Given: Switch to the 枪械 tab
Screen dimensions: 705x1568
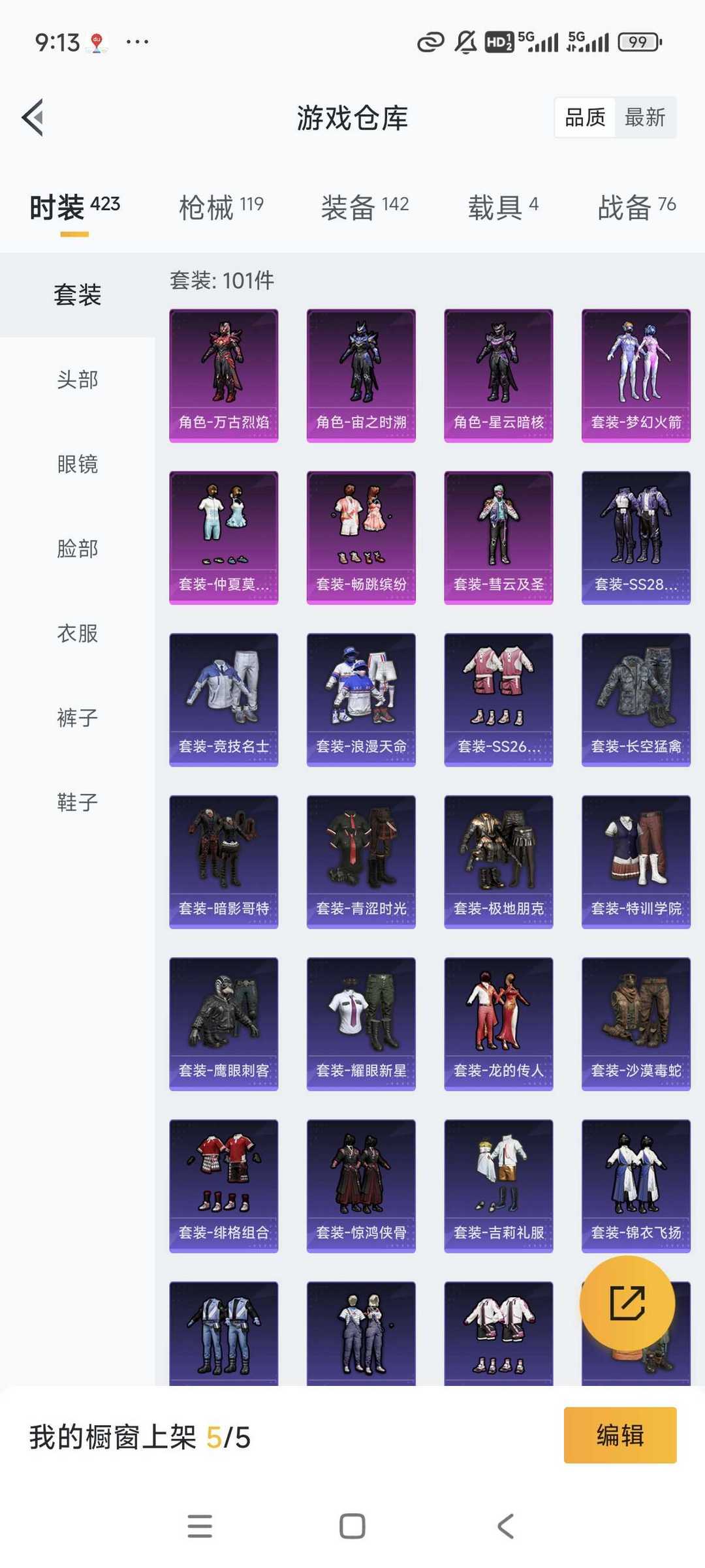Looking at the screenshot, I should pyautogui.click(x=221, y=207).
